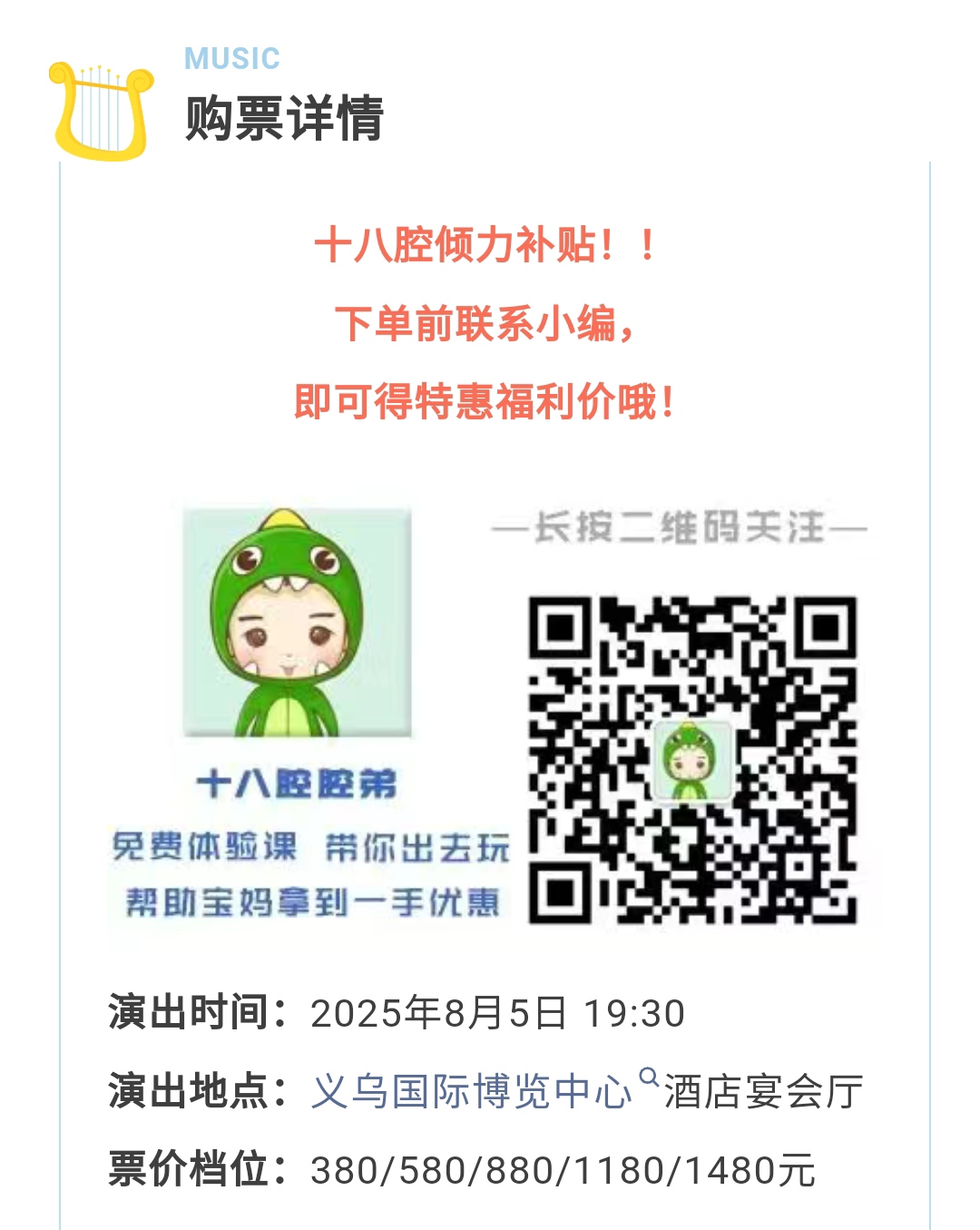Open the 义乌国际博览中心 search link
This screenshot has height=1230, width=980.
(472, 1091)
